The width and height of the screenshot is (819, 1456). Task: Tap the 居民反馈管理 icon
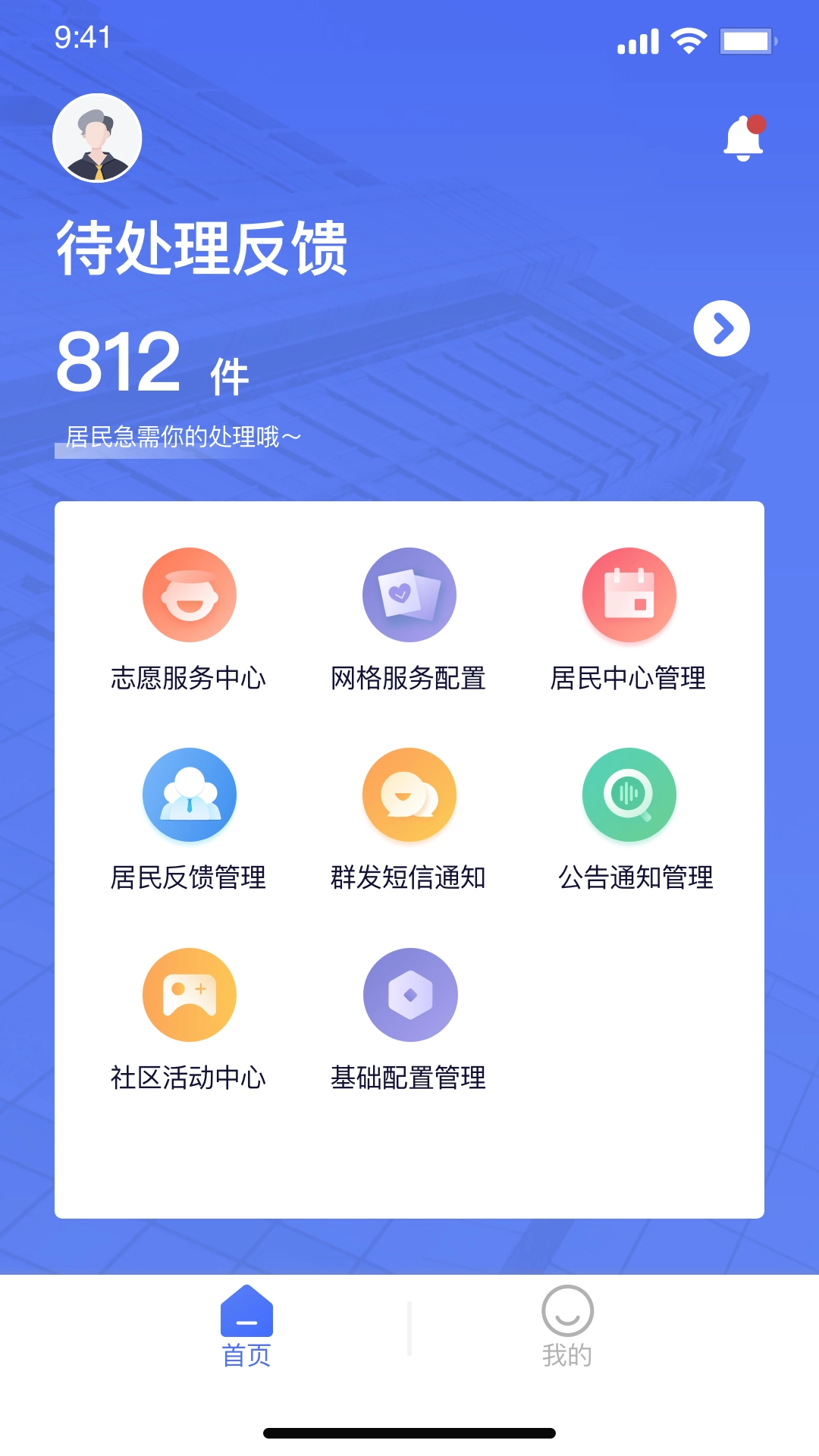click(190, 794)
